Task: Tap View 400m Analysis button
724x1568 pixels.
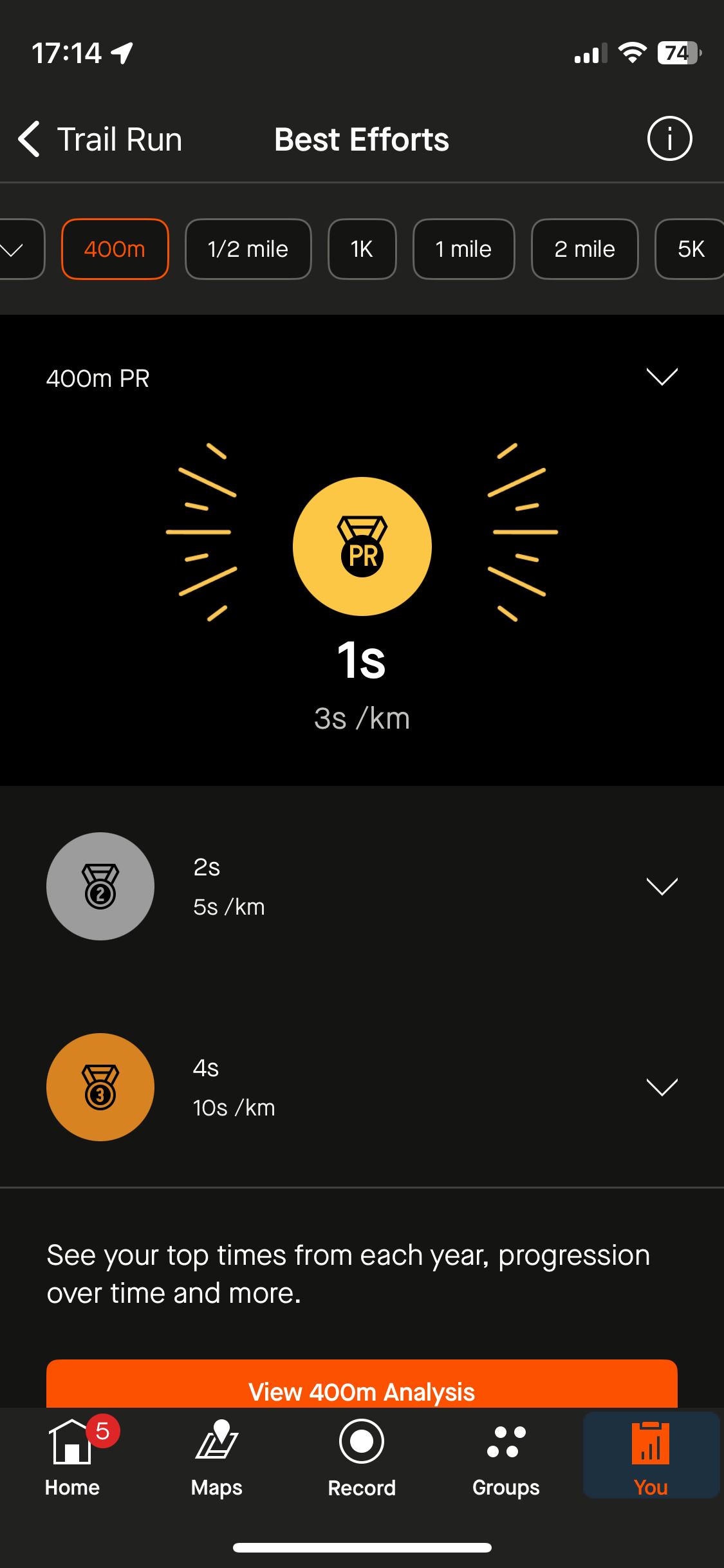Action: [x=362, y=1383]
